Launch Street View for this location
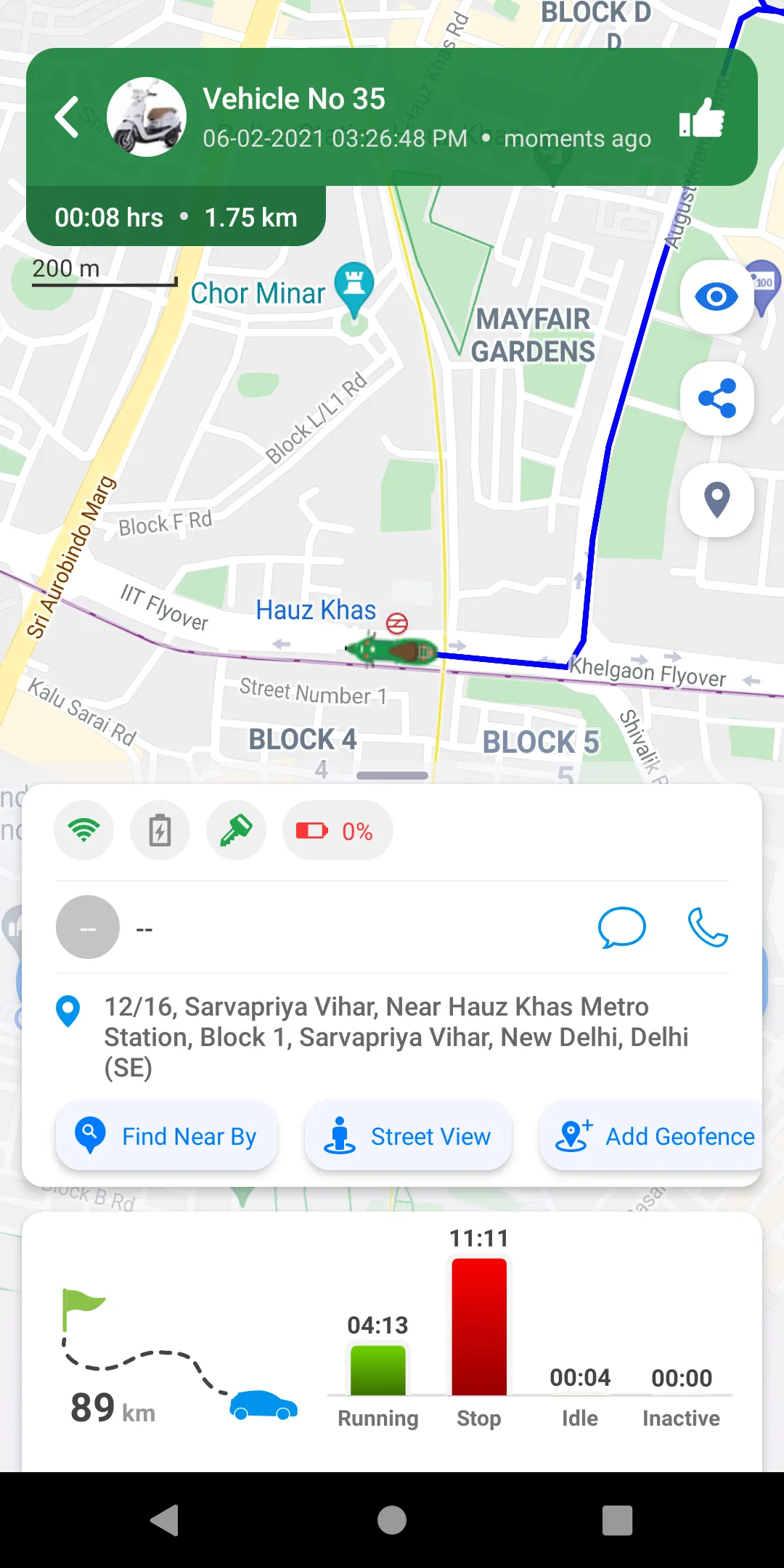The height and width of the screenshot is (1568, 784). click(x=409, y=1136)
